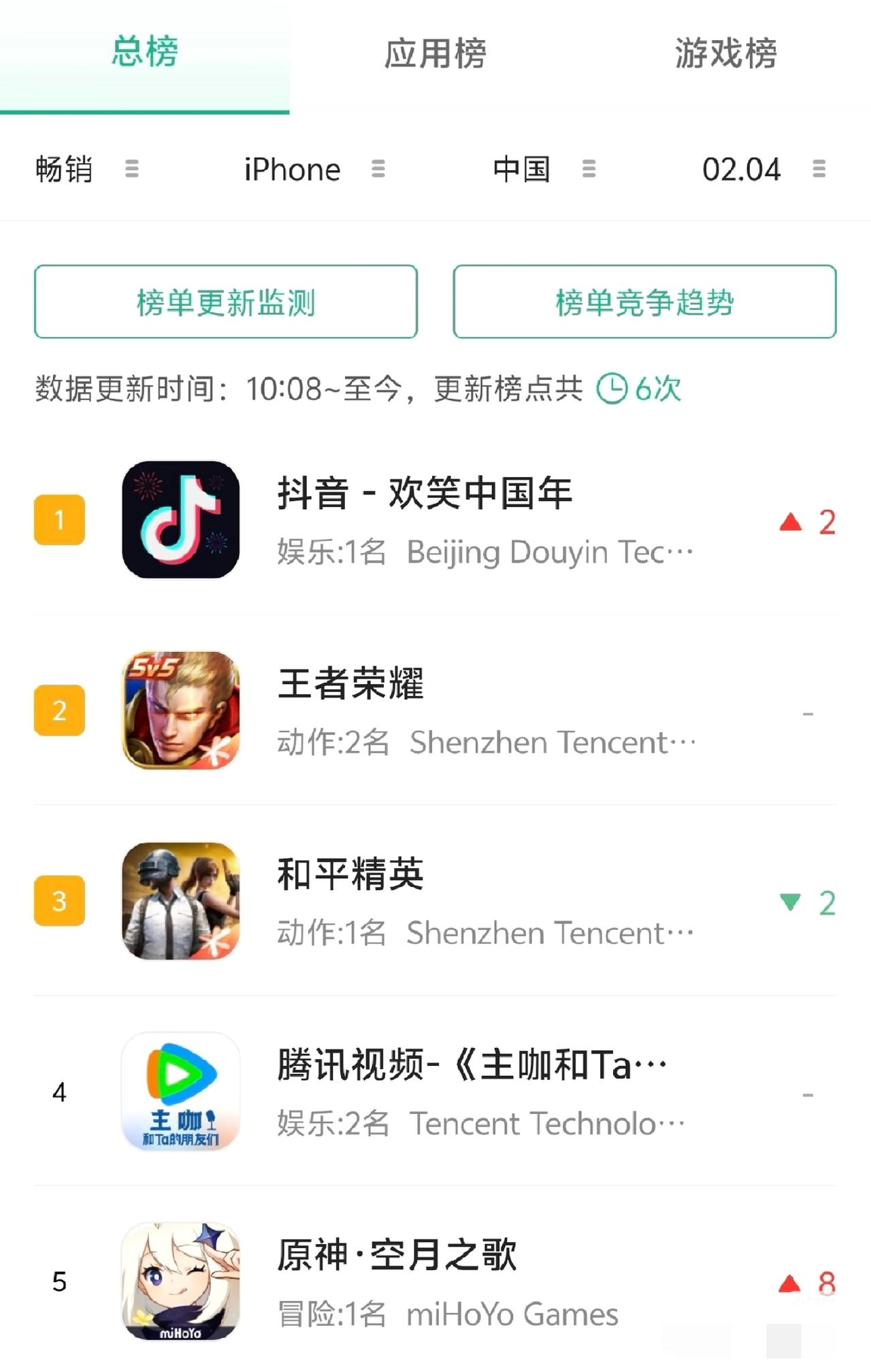Select the 和平精英 app icon
871x1372 pixels.
click(x=180, y=900)
